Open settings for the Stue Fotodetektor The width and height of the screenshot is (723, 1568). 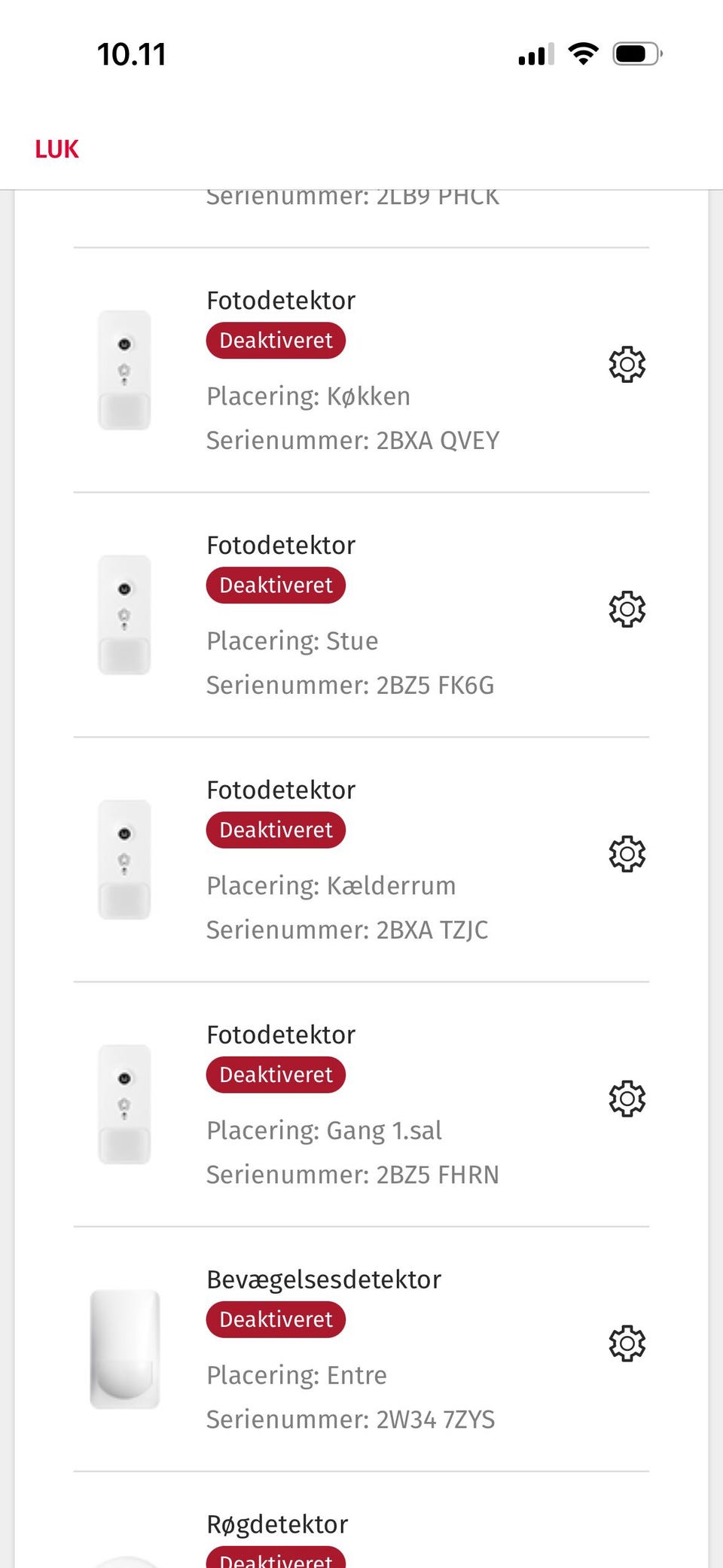click(627, 609)
